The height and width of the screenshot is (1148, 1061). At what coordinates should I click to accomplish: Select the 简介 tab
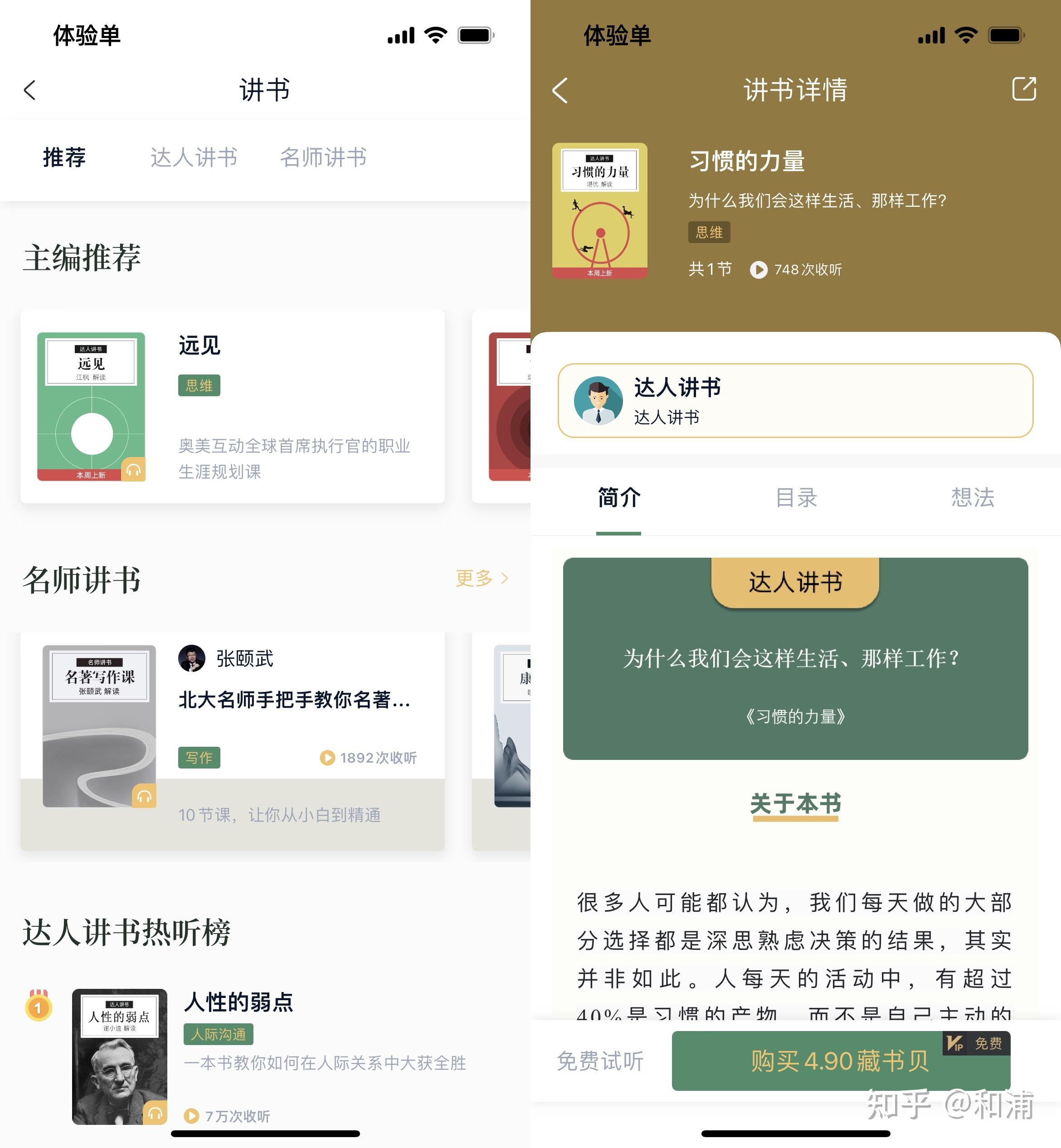click(x=618, y=497)
